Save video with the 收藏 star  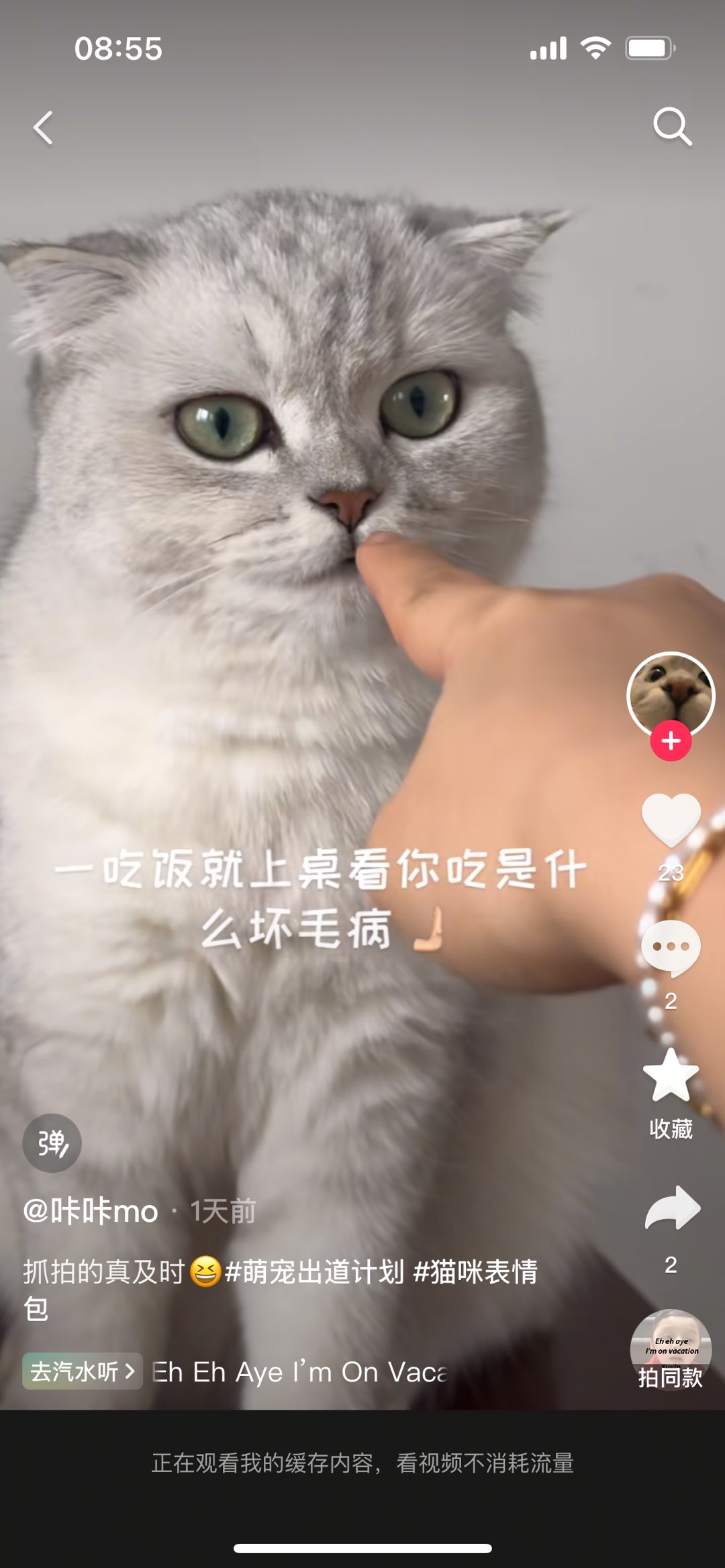pyautogui.click(x=671, y=1077)
